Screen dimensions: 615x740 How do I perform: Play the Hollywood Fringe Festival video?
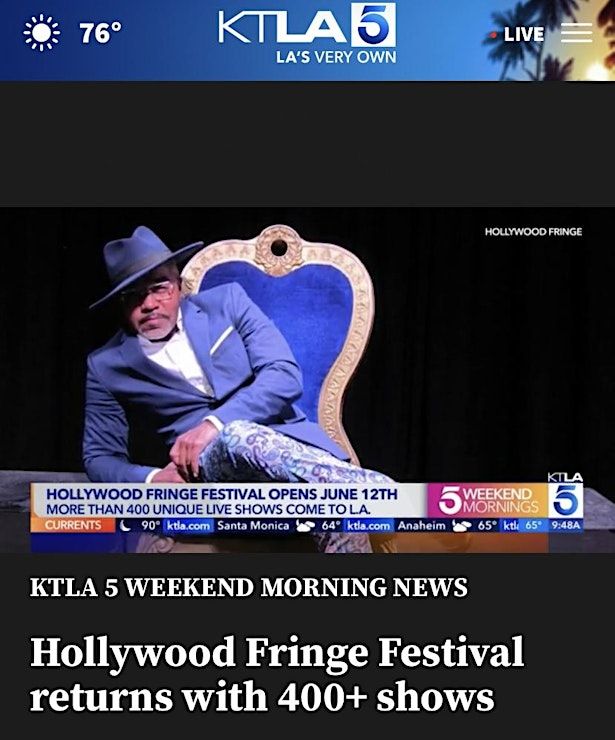pyautogui.click(x=307, y=380)
